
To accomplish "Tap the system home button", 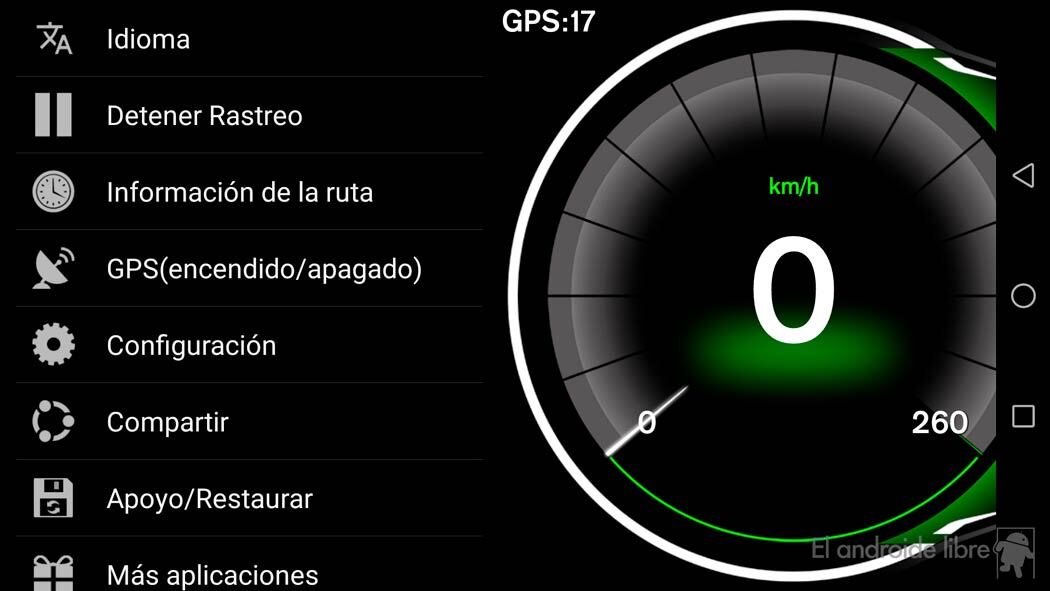I will pos(1023,296).
